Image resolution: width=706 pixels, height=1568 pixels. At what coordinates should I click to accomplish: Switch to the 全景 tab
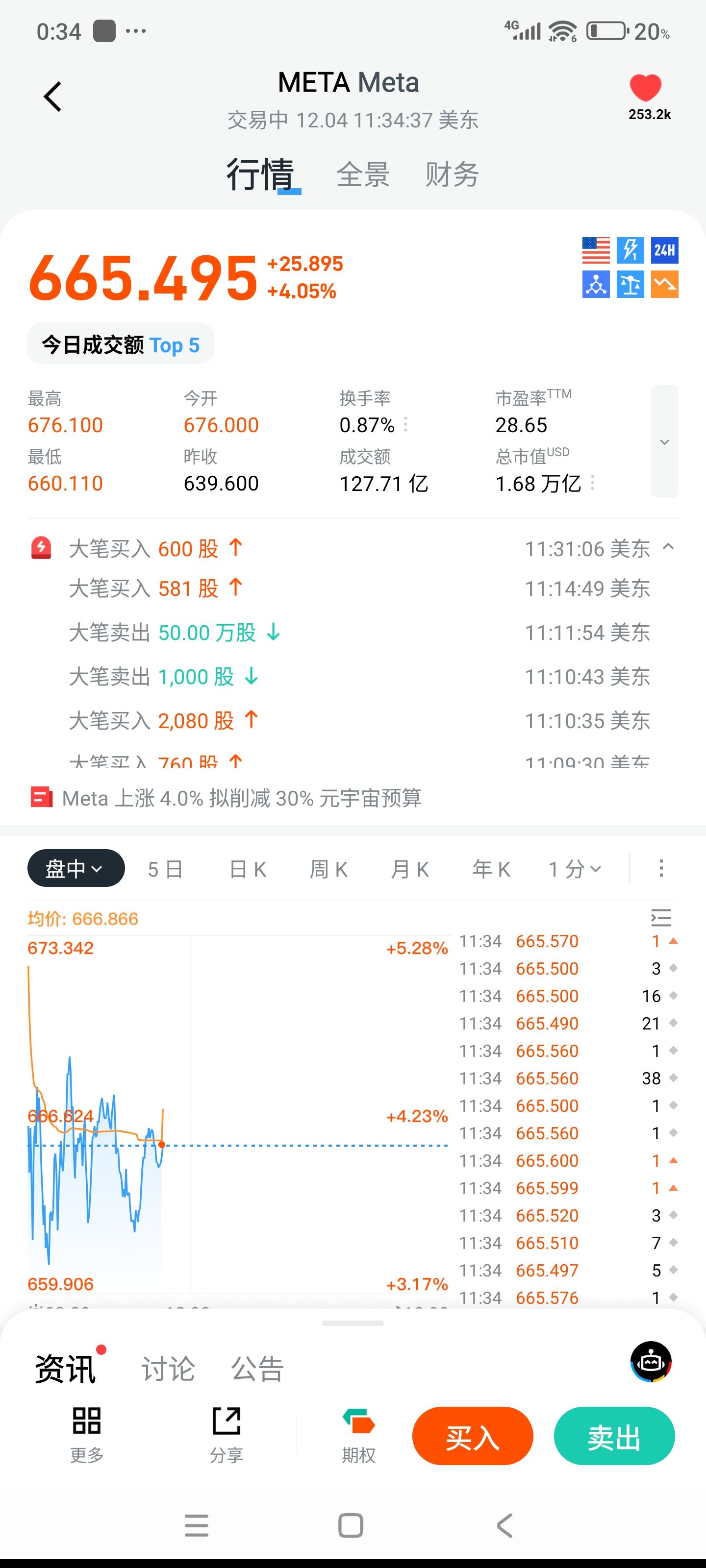pos(363,175)
